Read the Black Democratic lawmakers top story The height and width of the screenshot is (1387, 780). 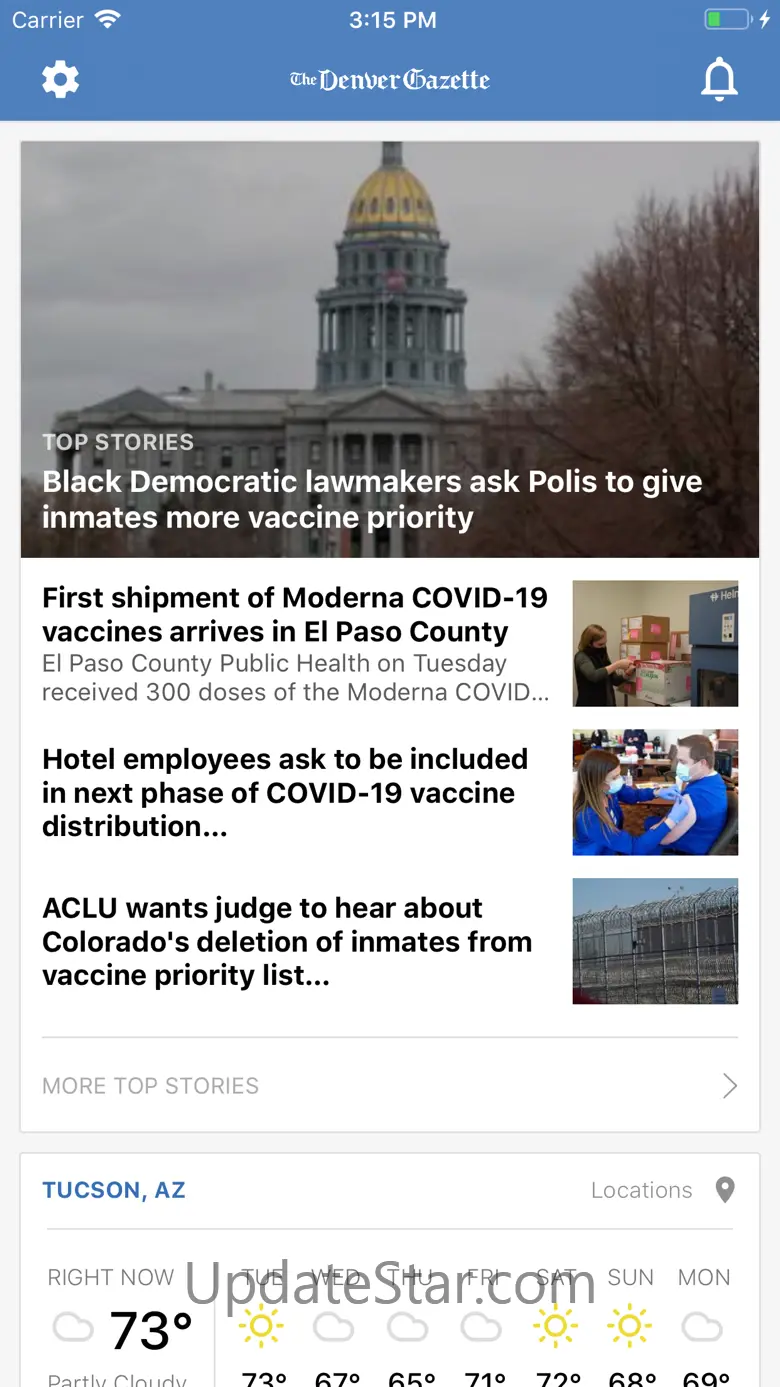coord(372,499)
